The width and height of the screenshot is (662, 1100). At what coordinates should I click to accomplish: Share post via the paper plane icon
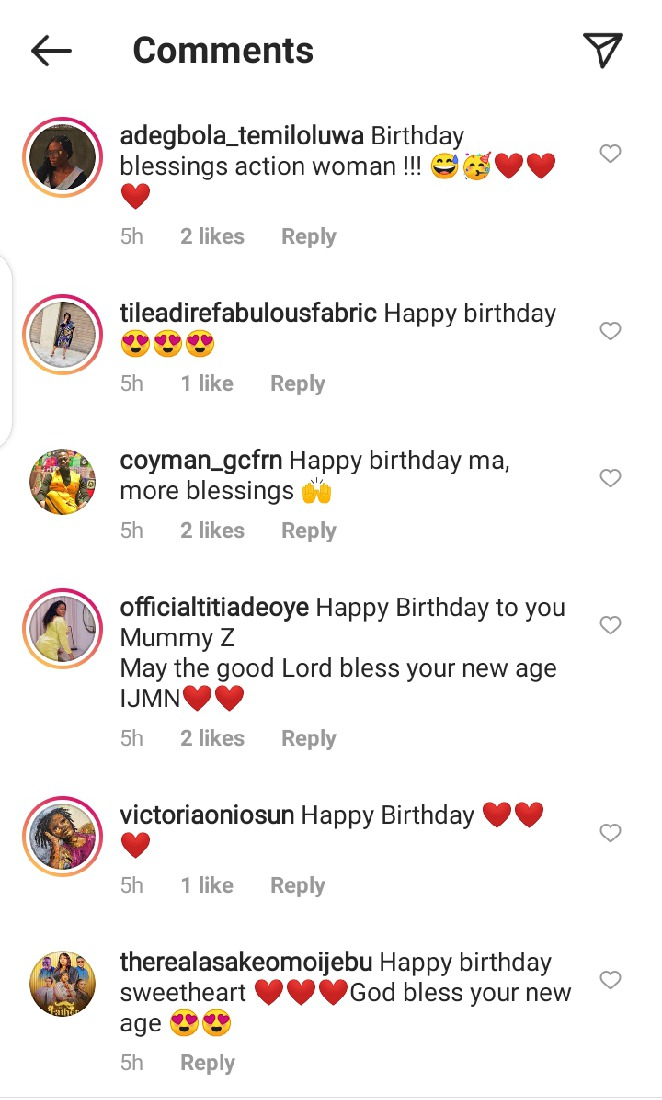pyautogui.click(x=603, y=50)
